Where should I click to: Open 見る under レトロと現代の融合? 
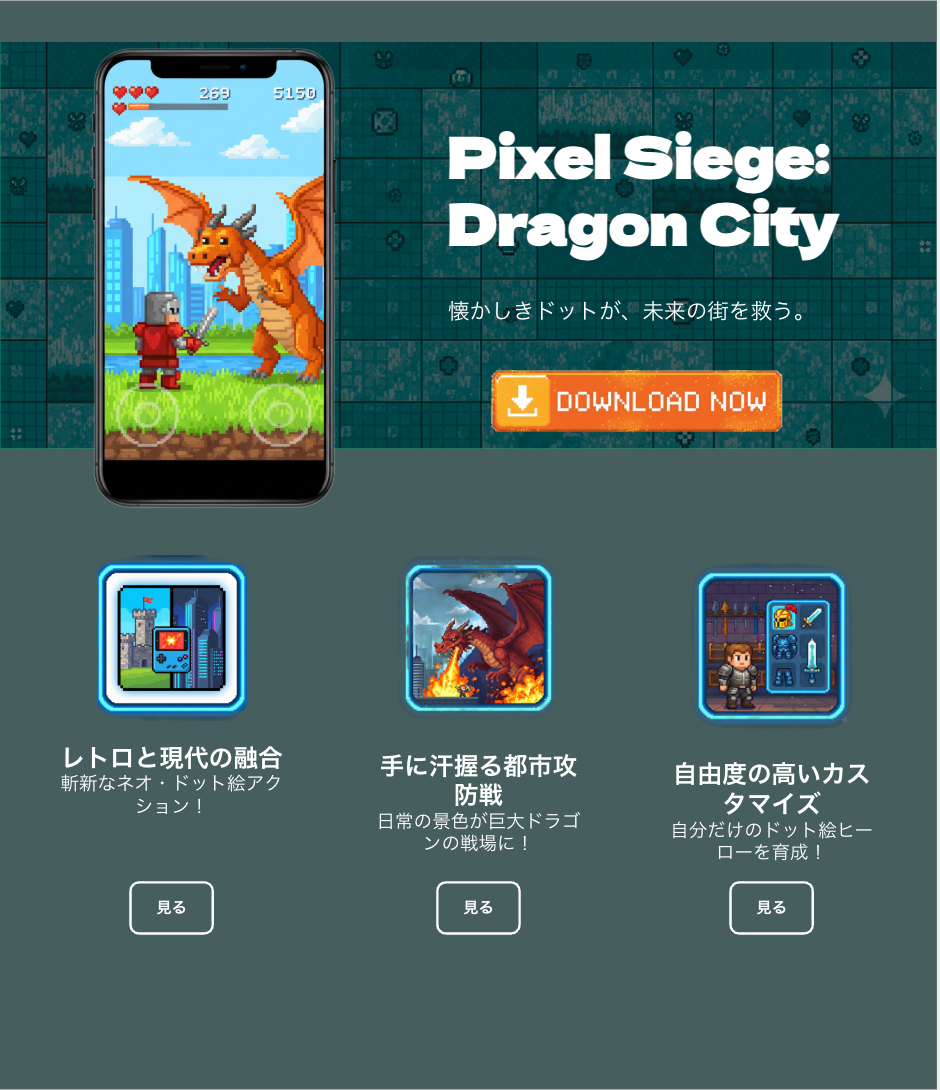171,908
